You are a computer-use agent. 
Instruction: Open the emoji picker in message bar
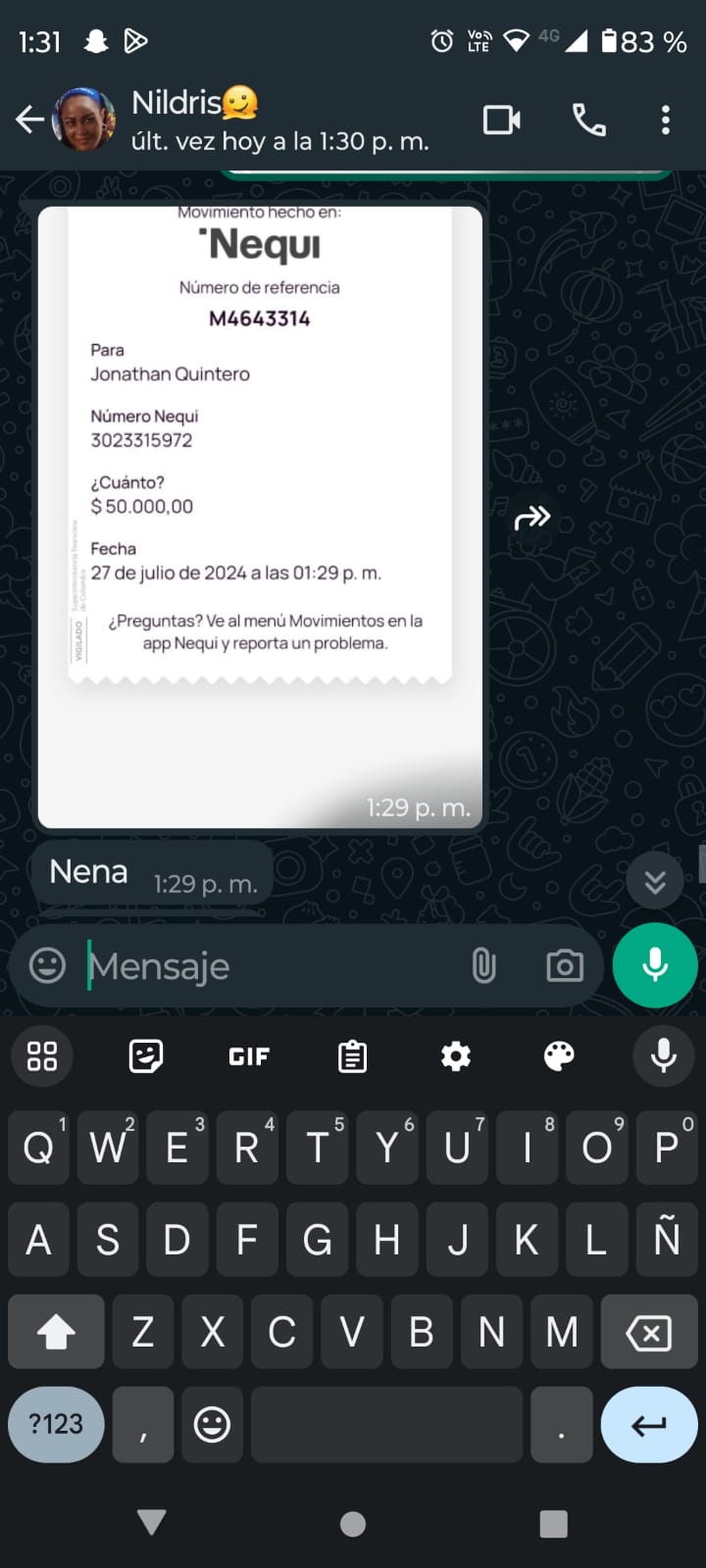point(47,966)
